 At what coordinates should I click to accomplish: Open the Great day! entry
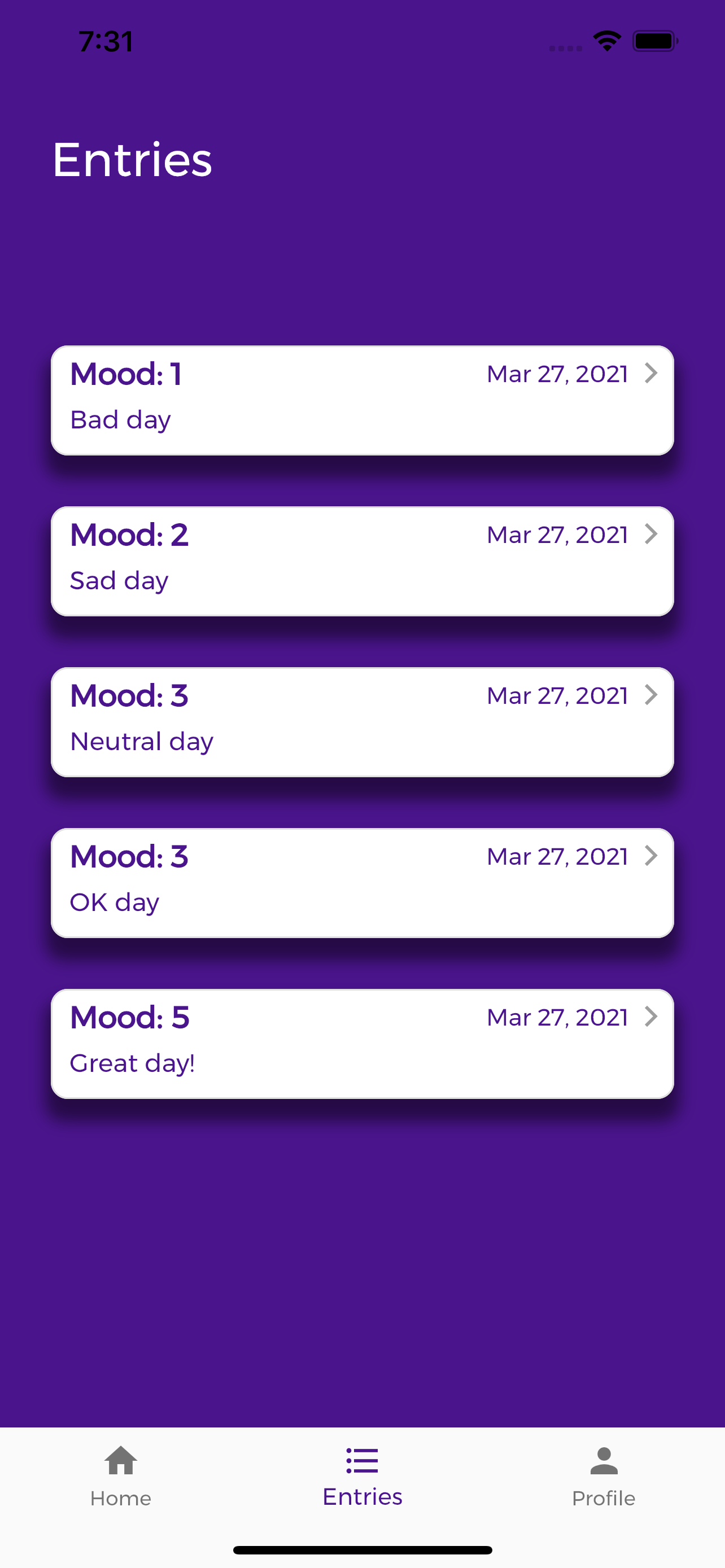click(x=362, y=1043)
